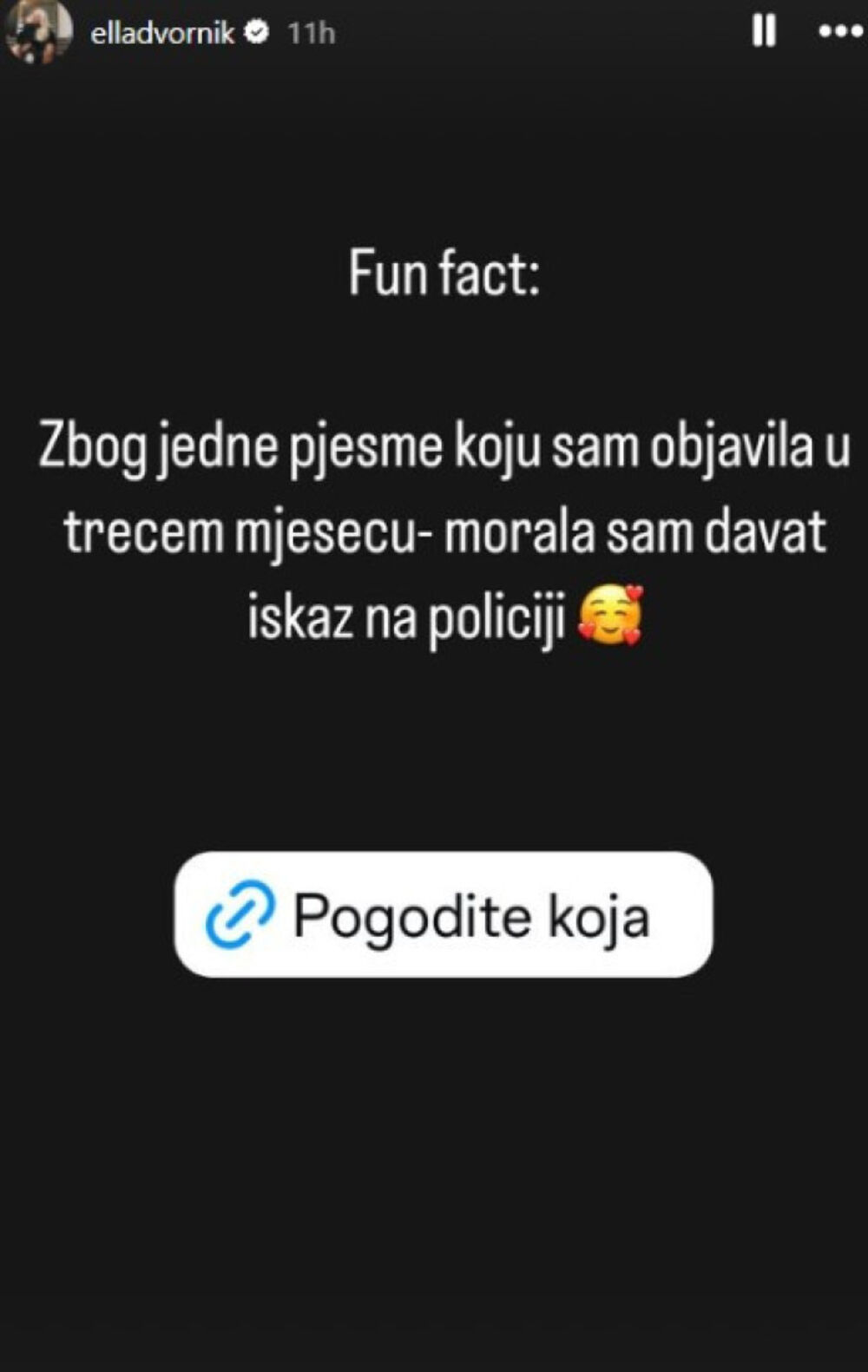Pause the story playback

click(x=764, y=31)
